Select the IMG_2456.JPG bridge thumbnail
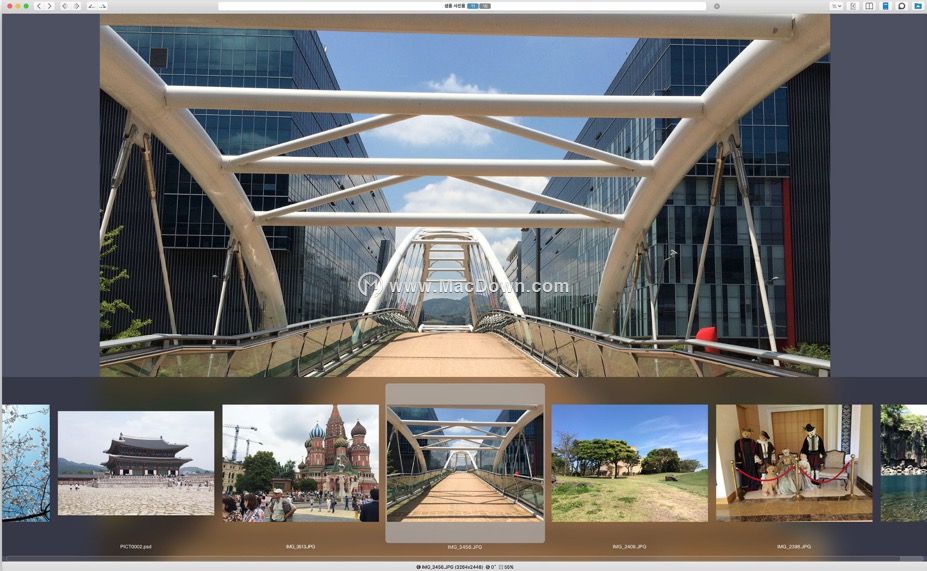This screenshot has width=927, height=571. coord(465,463)
